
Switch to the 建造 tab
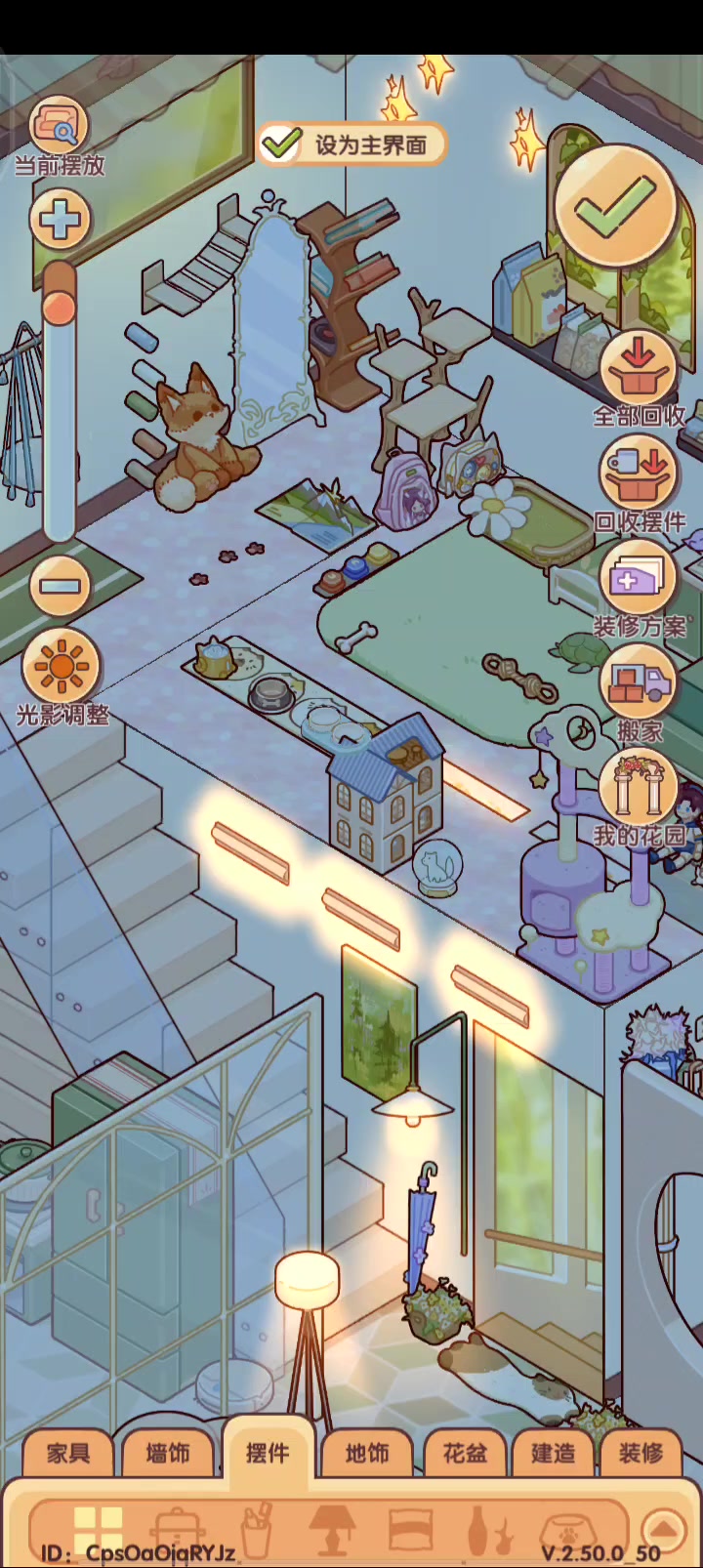tap(553, 1453)
